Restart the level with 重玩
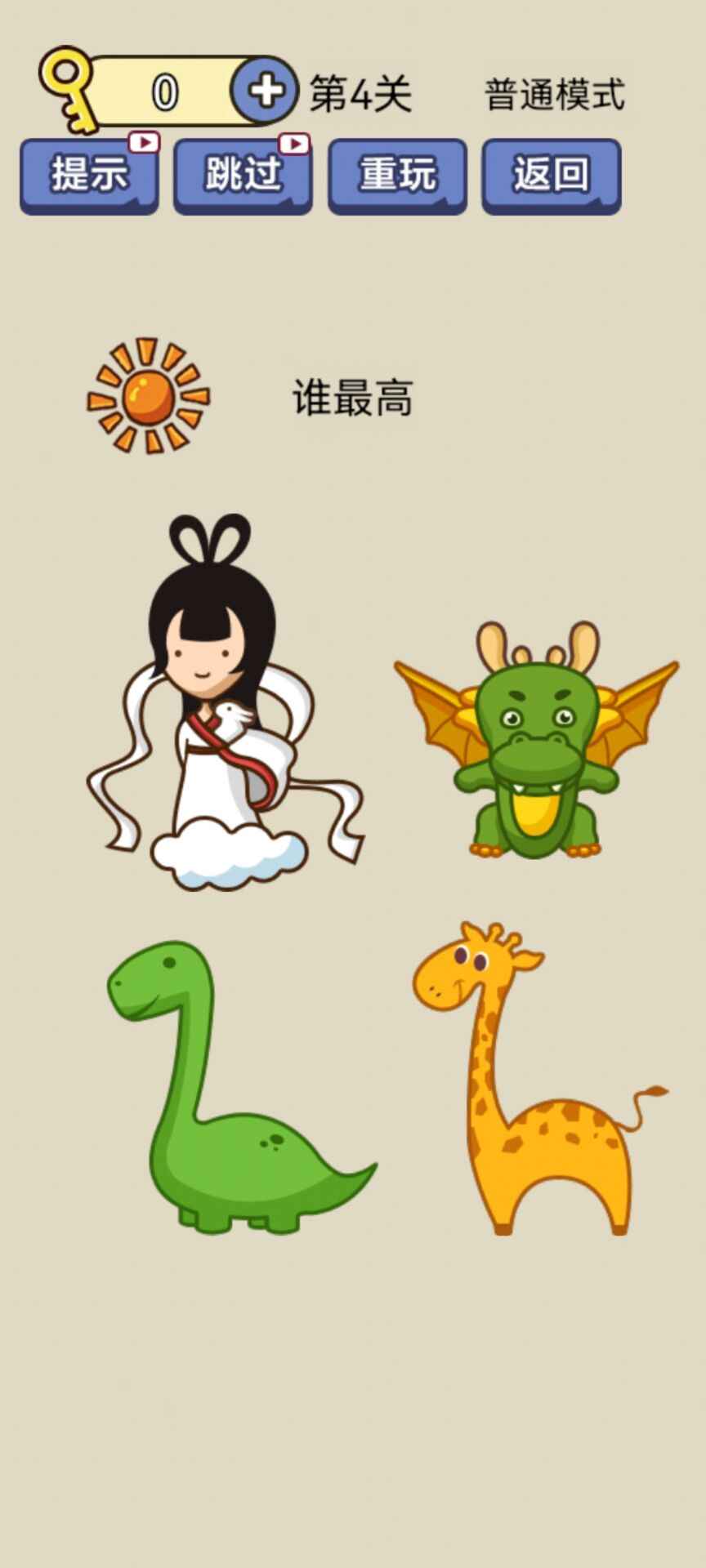Screen dimensions: 706x1568 tap(397, 176)
